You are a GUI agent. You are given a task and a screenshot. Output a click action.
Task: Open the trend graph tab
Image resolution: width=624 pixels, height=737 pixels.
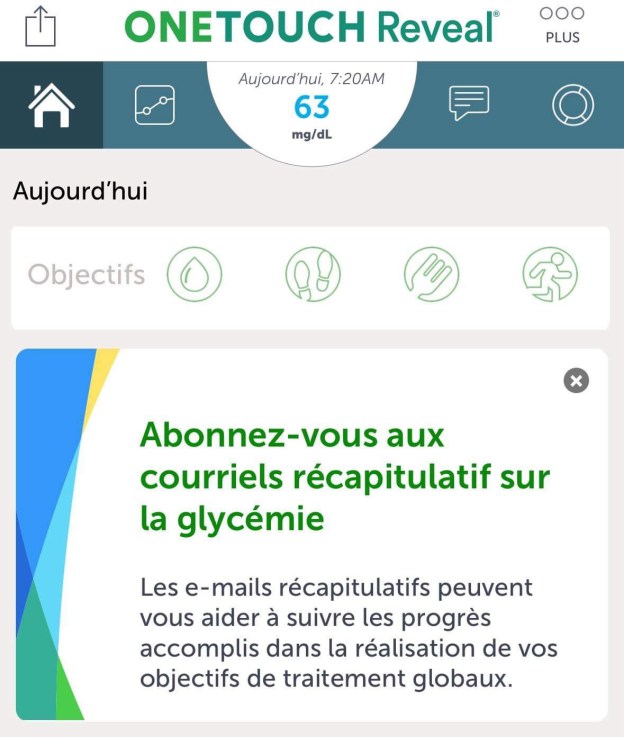pyautogui.click(x=155, y=105)
